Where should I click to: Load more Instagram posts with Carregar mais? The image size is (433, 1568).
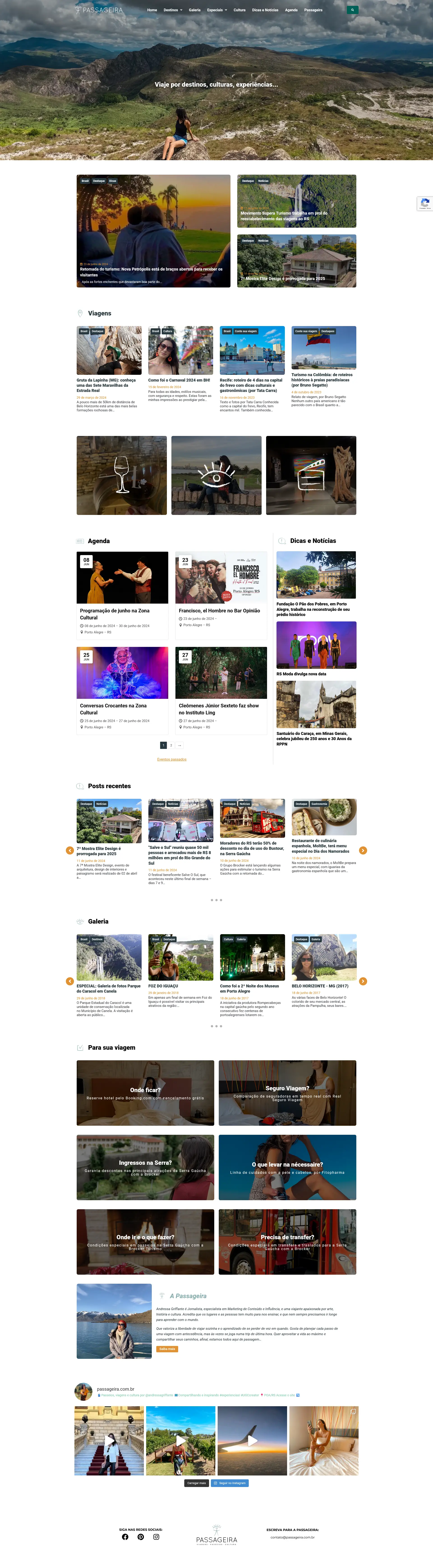196,1483
